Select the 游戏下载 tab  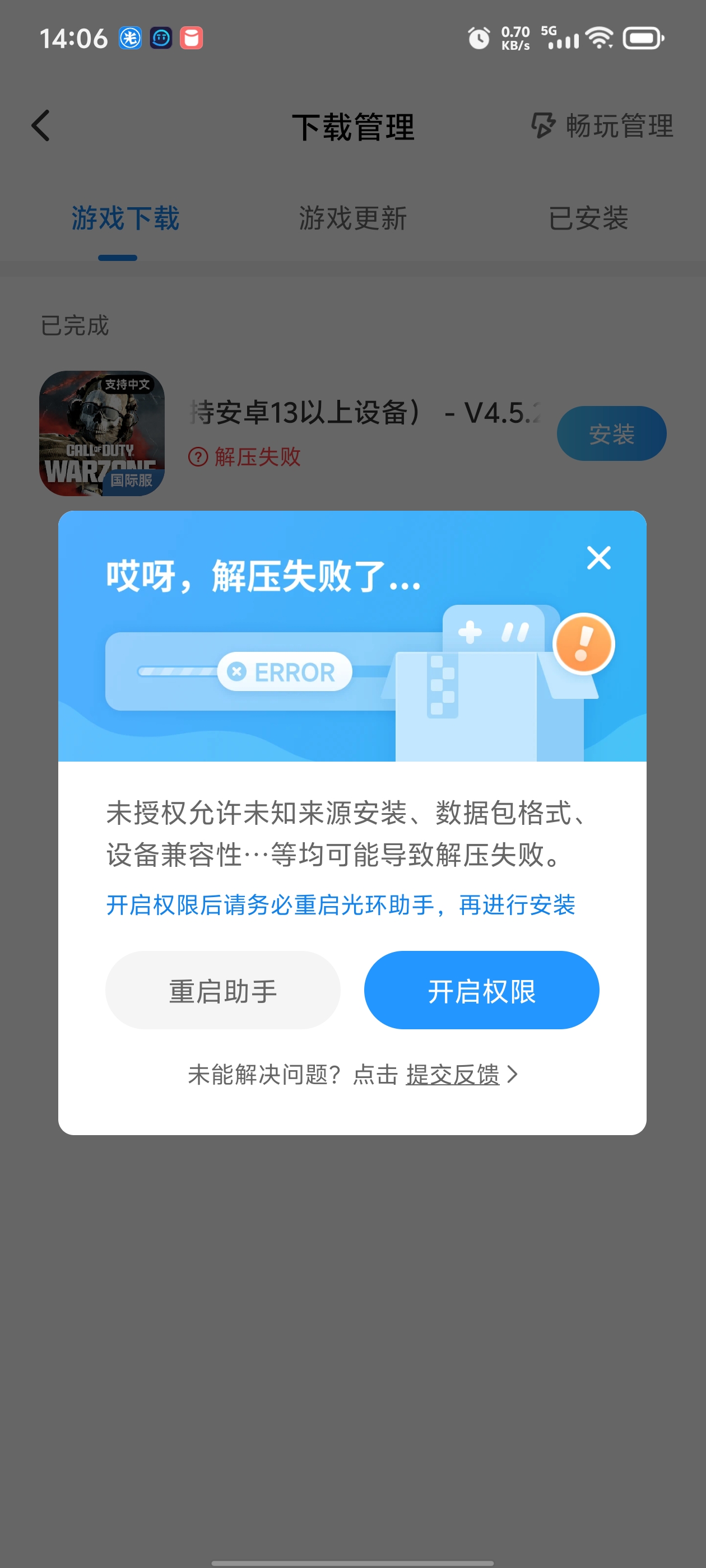click(x=126, y=218)
